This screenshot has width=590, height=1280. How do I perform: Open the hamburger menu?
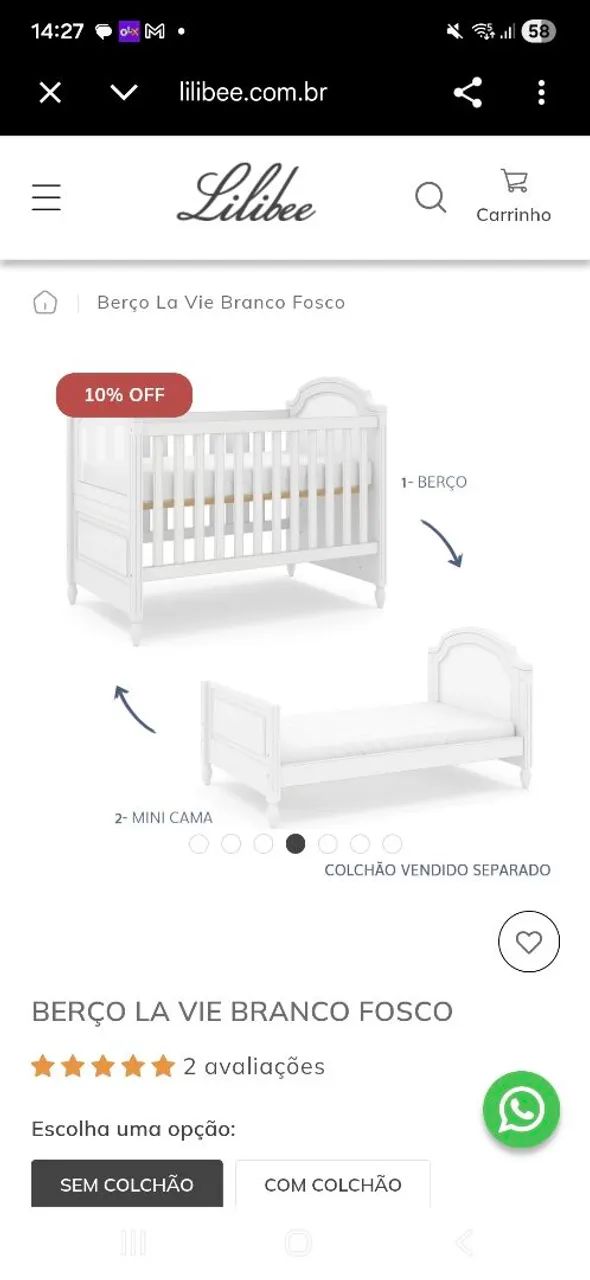pos(46,198)
